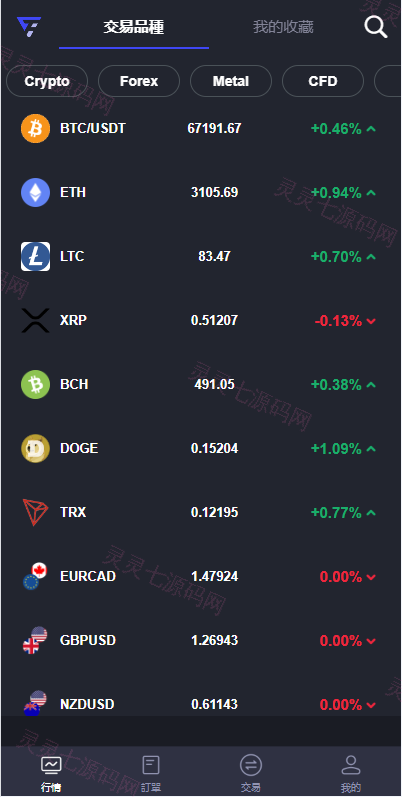View the LTC row
402x797 pixels.
pyautogui.click(x=201, y=257)
